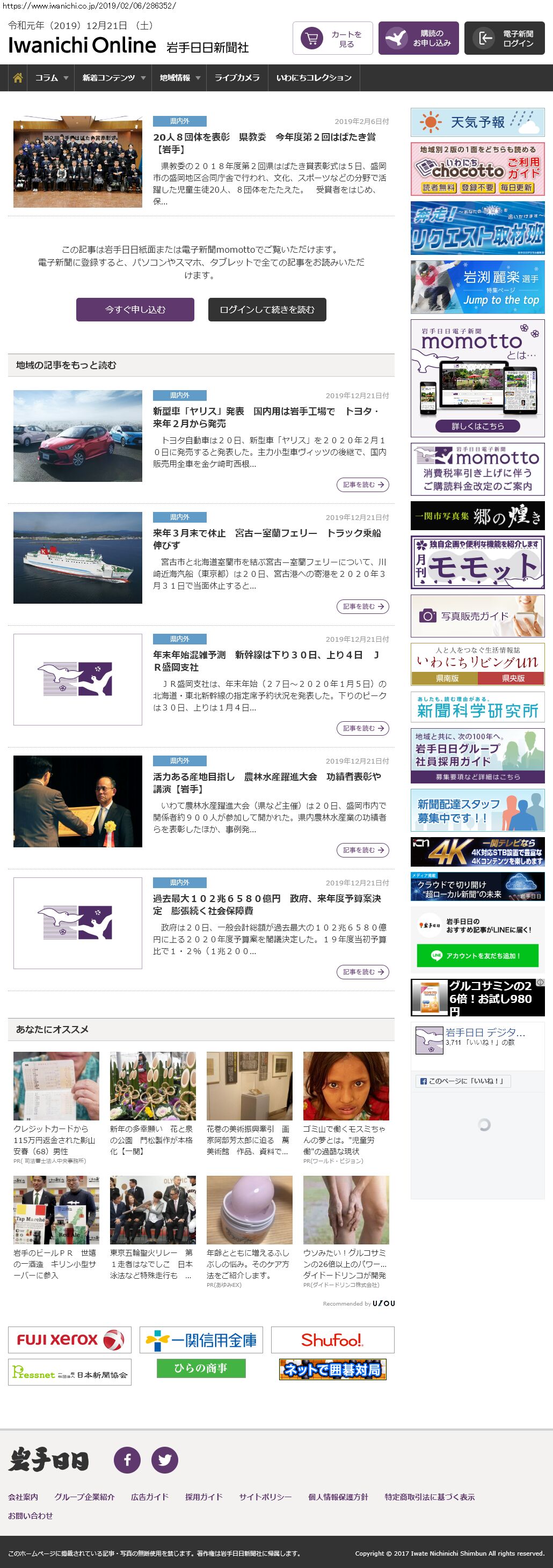Open ライブカメラ in the navigation bar
The image size is (553, 1568).
(x=237, y=78)
